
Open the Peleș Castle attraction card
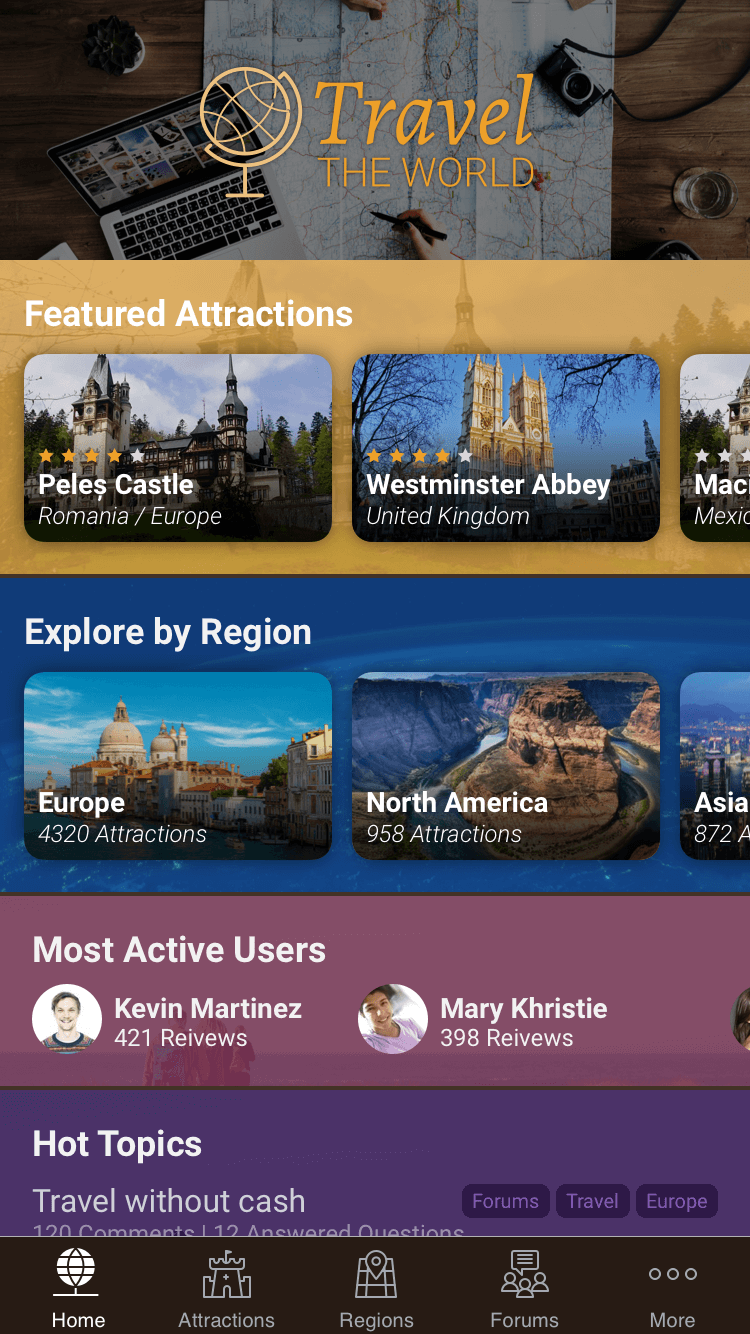(178, 448)
